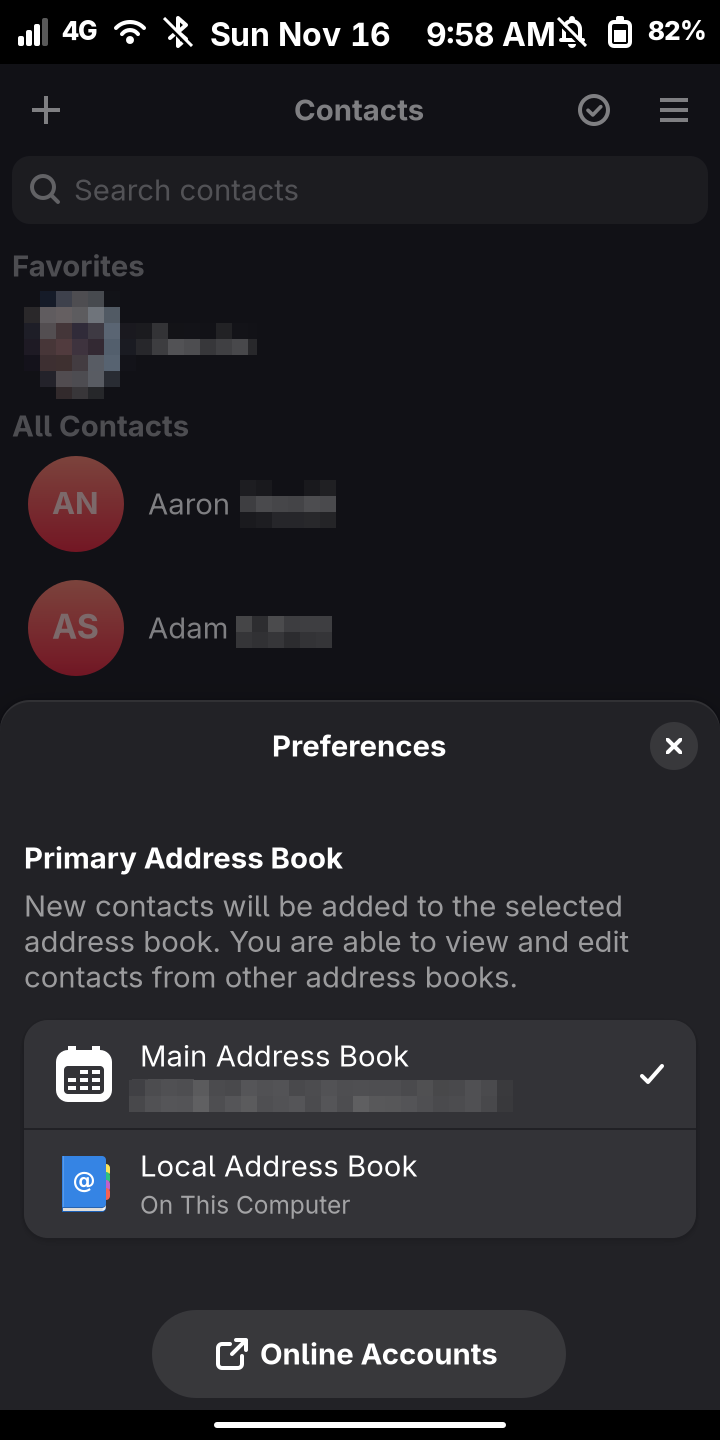The height and width of the screenshot is (1440, 720).
Task: Tap the selection checkmark icon in header
Action: click(x=594, y=110)
